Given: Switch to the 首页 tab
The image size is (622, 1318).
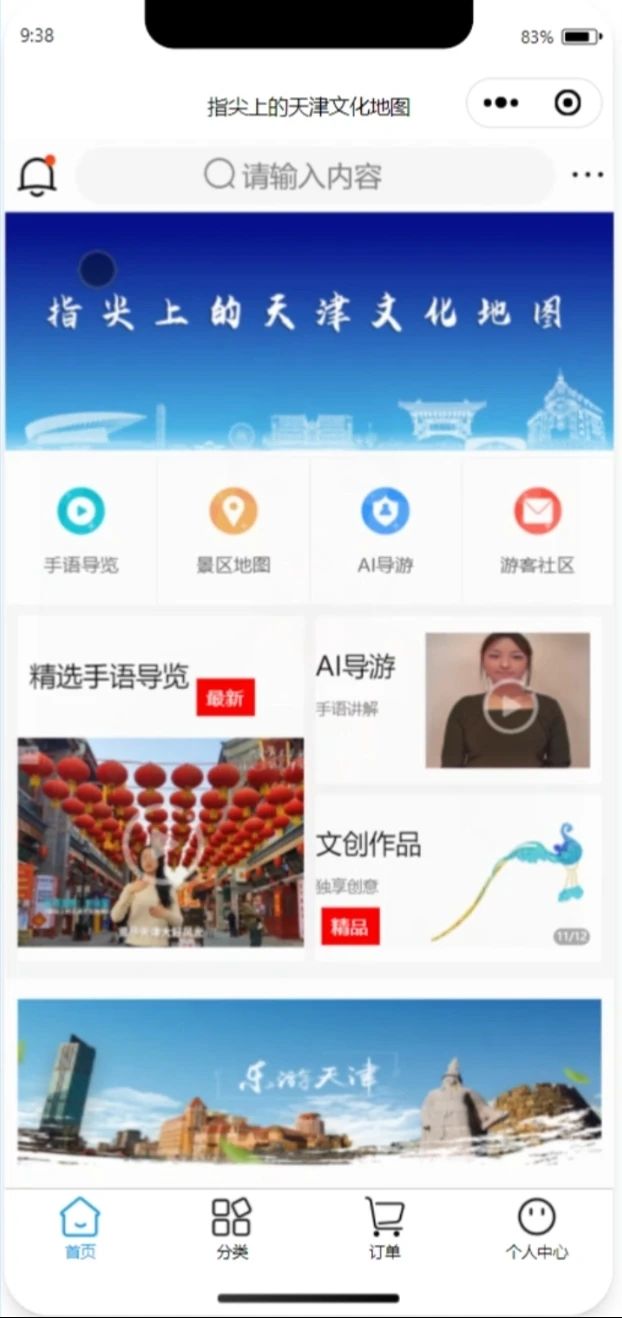Looking at the screenshot, I should [x=80, y=1228].
